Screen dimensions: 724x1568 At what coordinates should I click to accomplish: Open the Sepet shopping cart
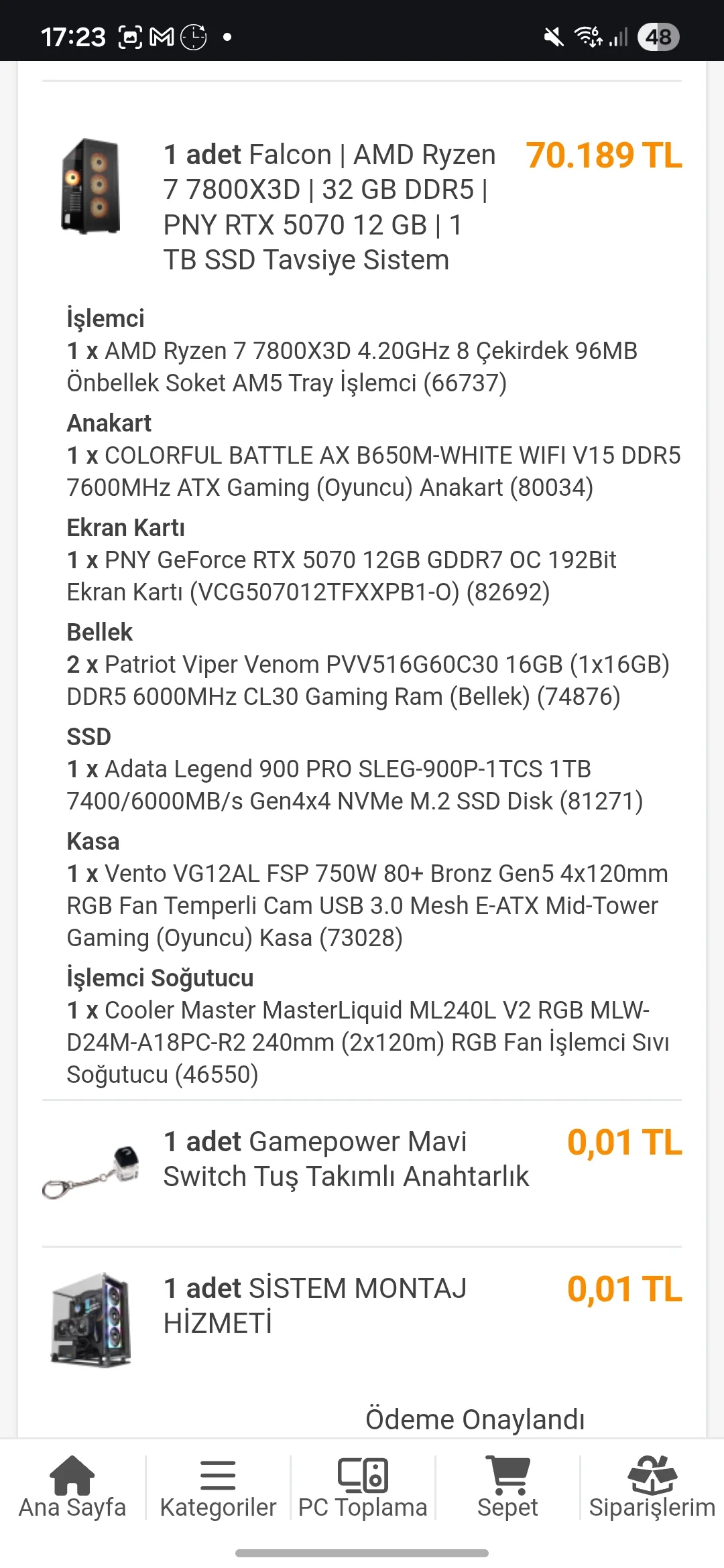507,1488
